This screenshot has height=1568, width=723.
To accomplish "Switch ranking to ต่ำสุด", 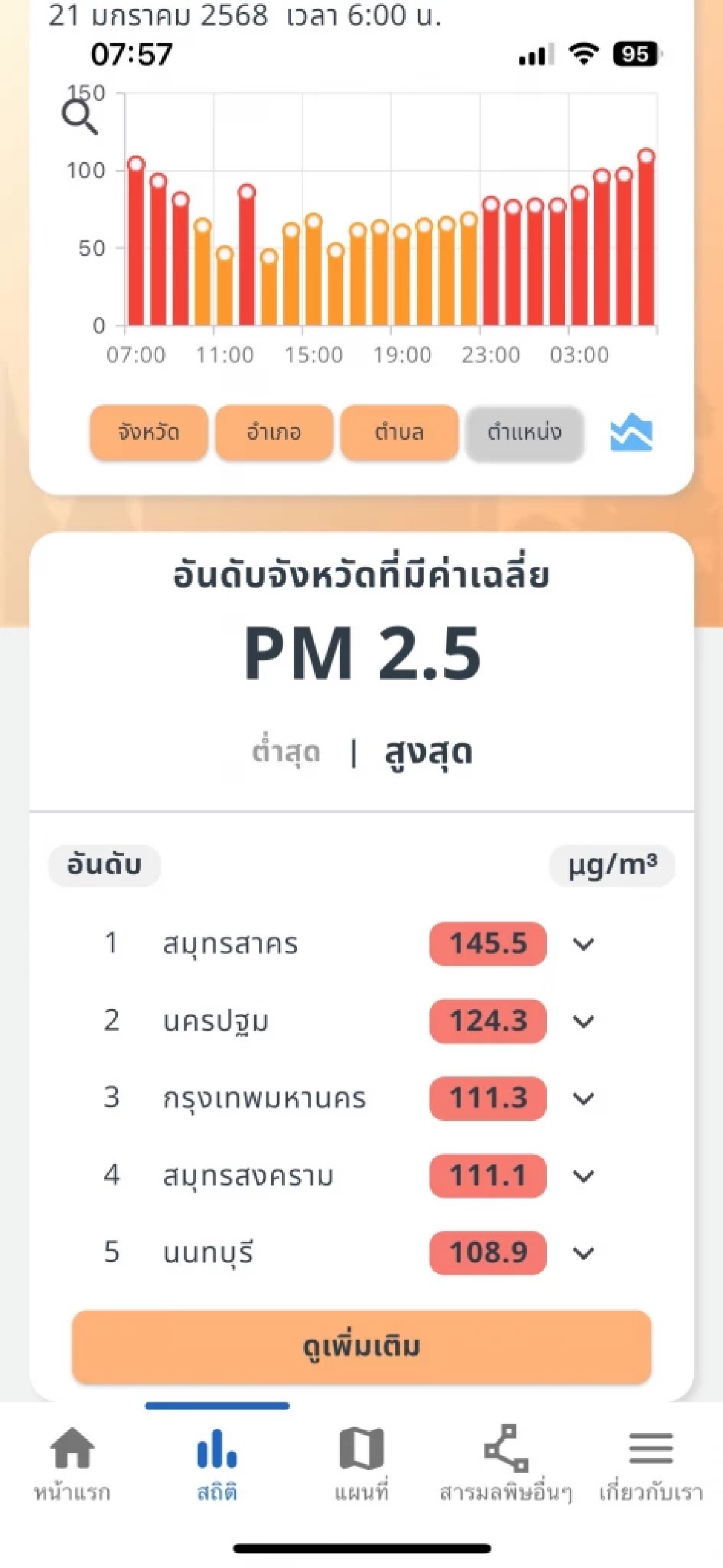I will click(286, 752).
